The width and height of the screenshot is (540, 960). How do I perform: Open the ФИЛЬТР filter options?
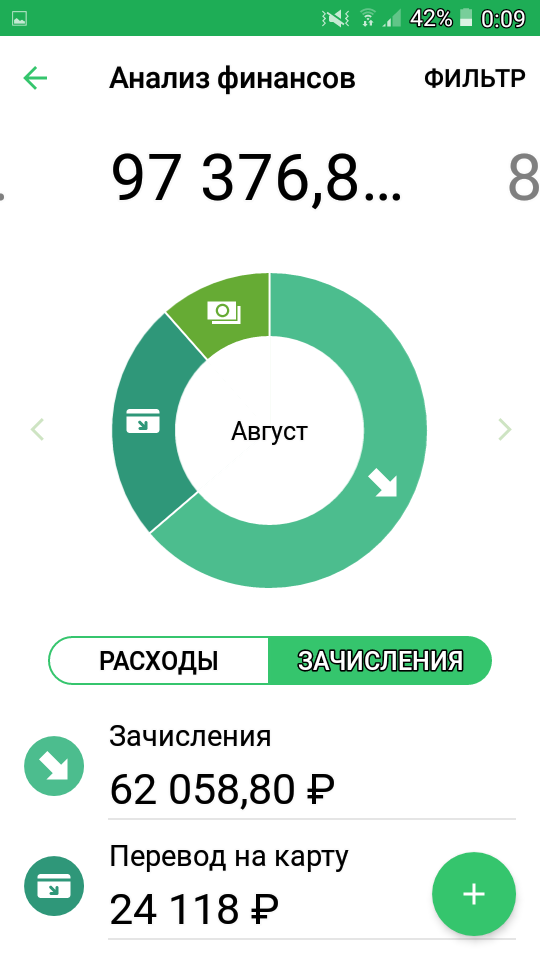tap(474, 79)
